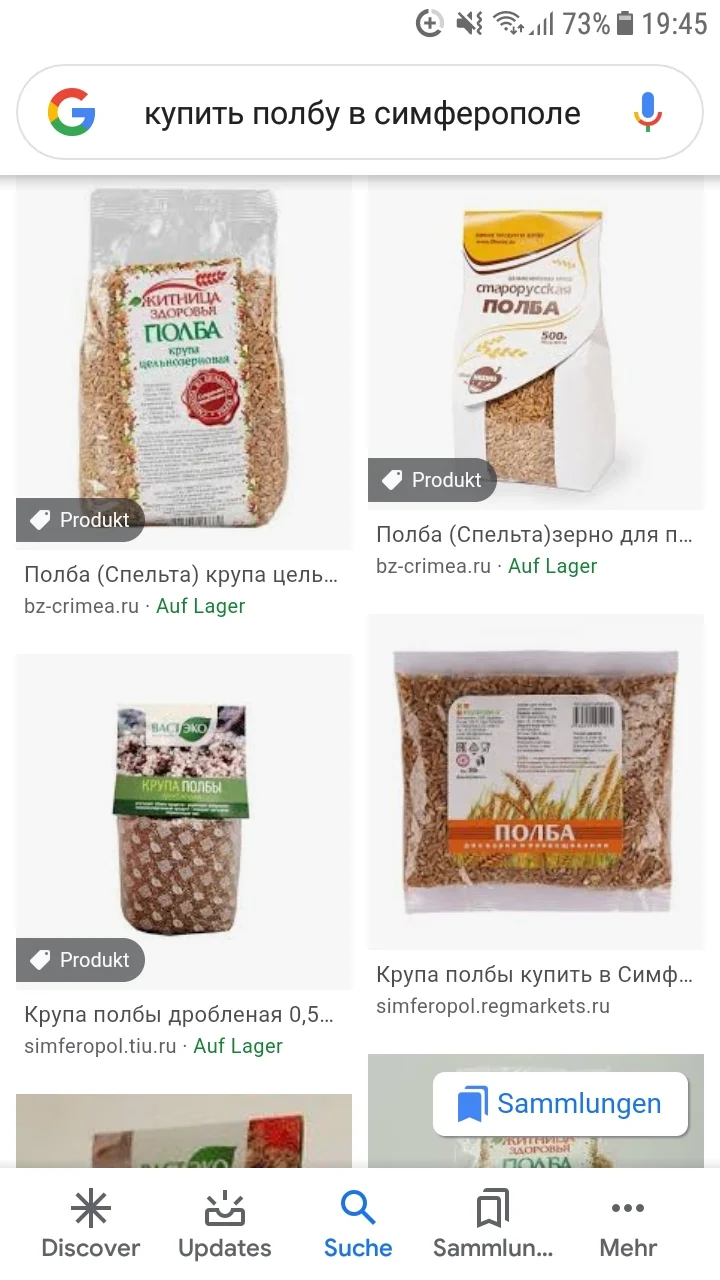This screenshot has height=1280, width=720.
Task: Tap the Produkt tag badge on Житница Здоровья полба
Action: tap(80, 519)
